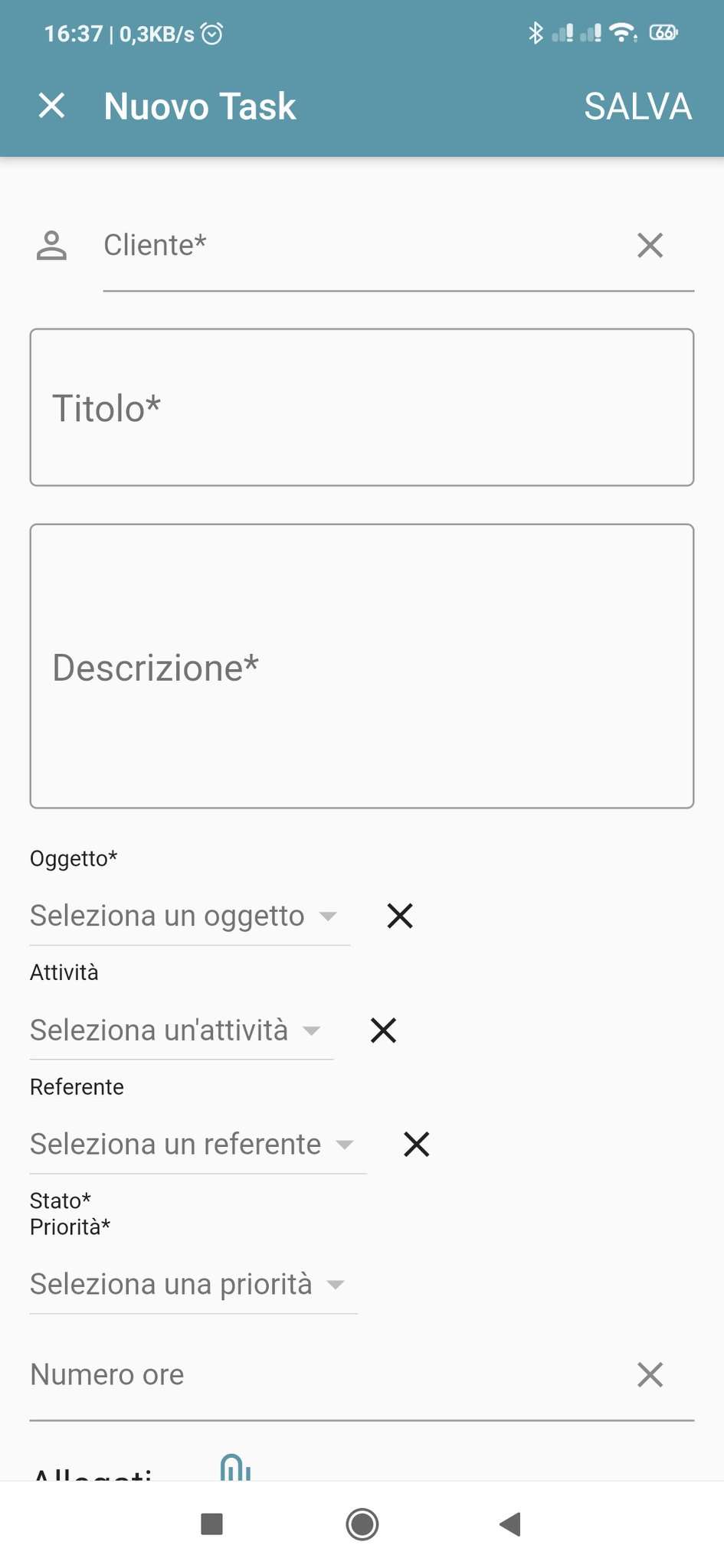Expand the Seleziona un'attività dropdown
724x1568 pixels.
(x=176, y=1031)
